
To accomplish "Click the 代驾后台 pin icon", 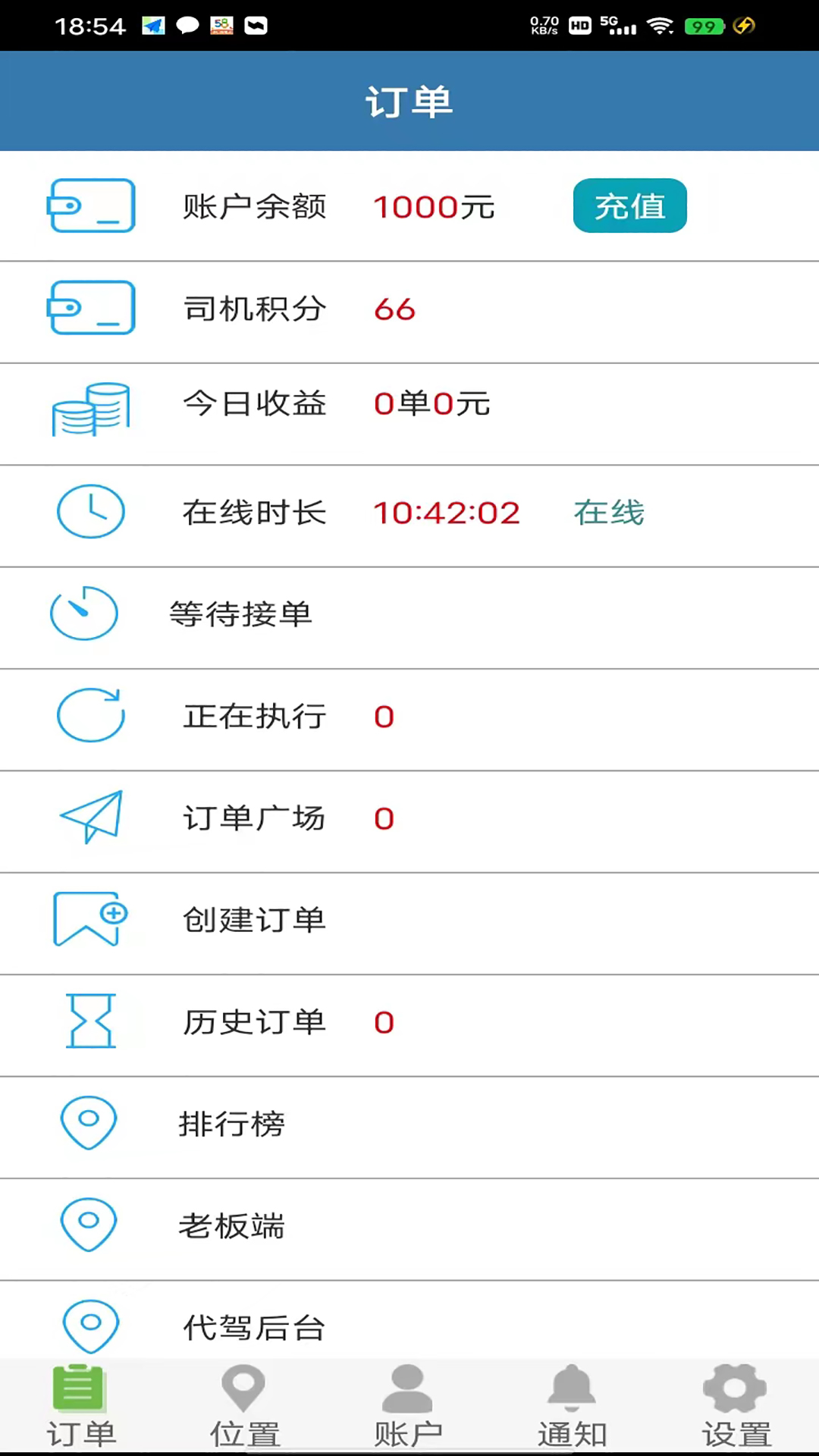I will tap(90, 1327).
